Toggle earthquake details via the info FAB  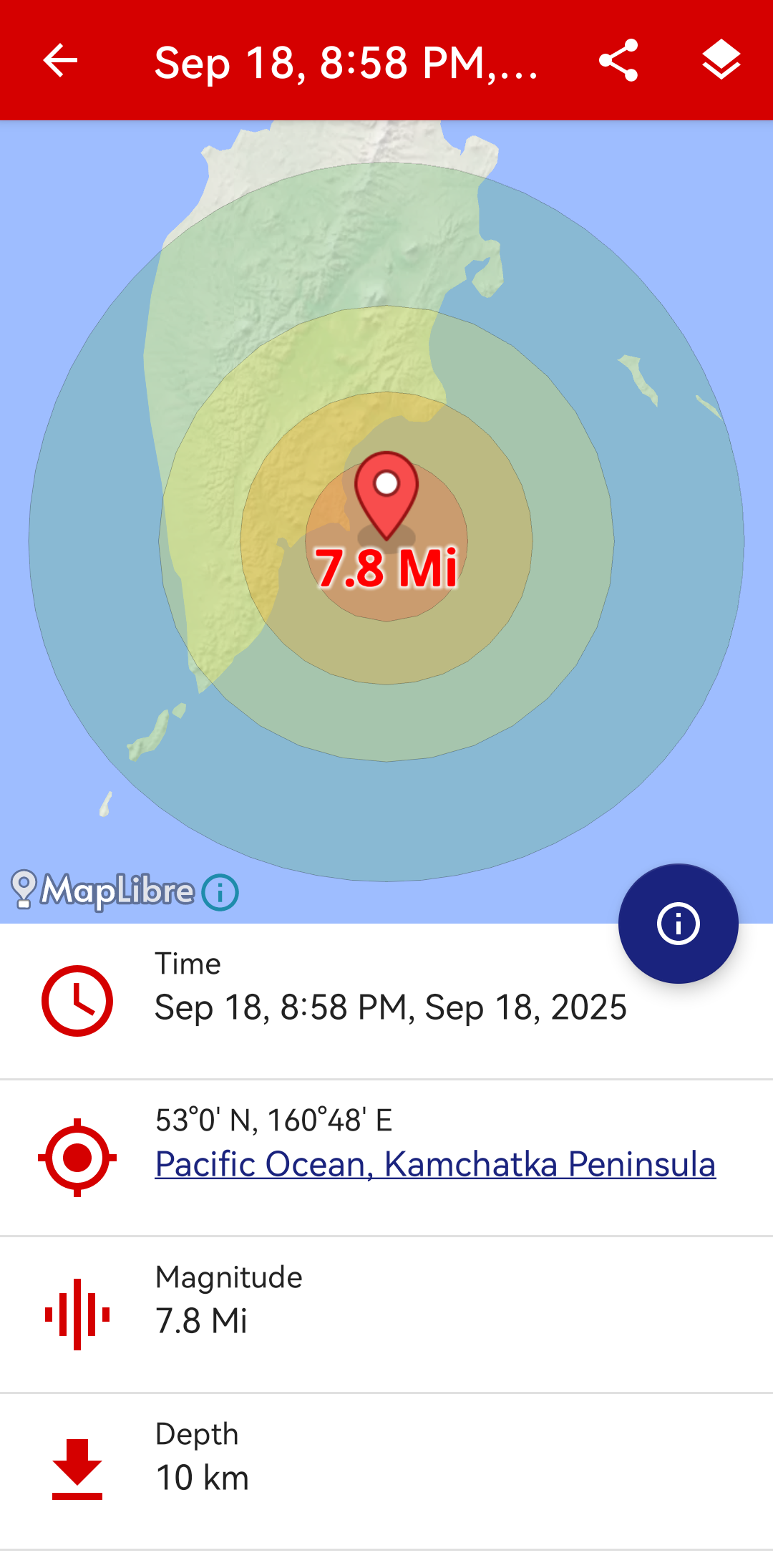[677, 924]
